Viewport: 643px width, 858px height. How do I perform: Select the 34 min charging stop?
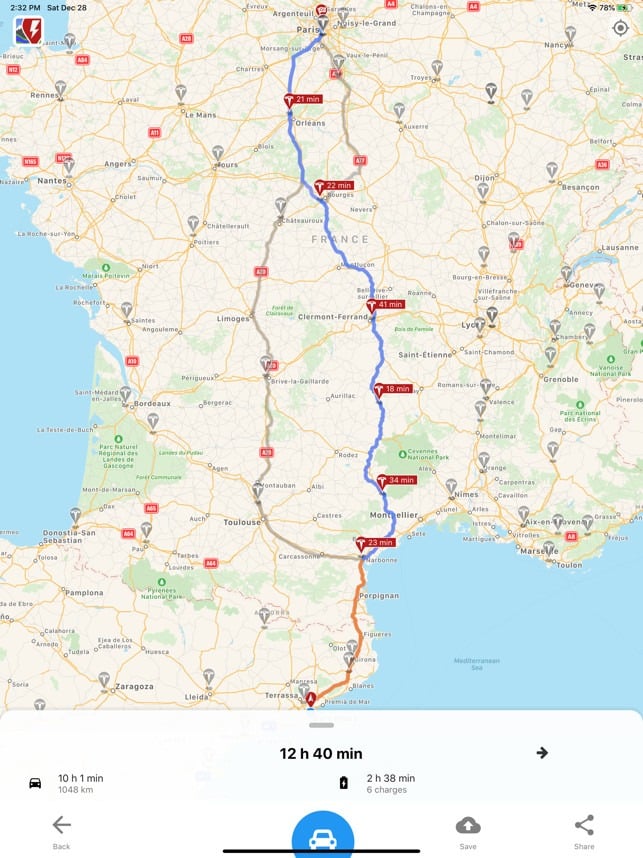(x=396, y=480)
